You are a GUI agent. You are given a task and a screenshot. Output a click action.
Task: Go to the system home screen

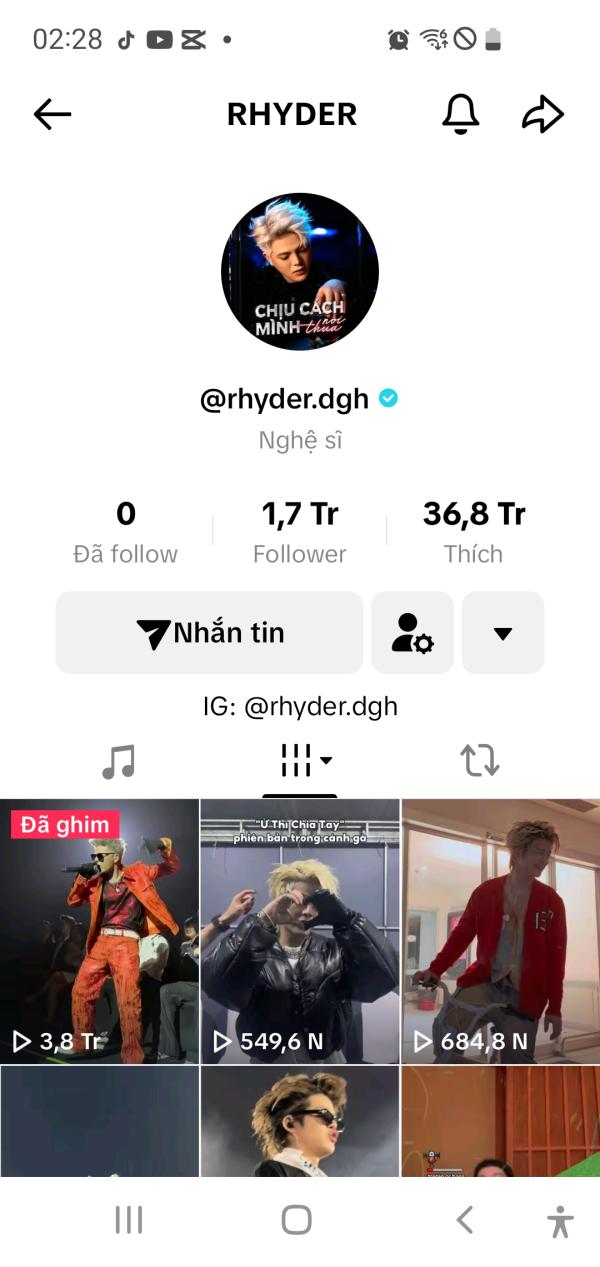[x=297, y=1220]
